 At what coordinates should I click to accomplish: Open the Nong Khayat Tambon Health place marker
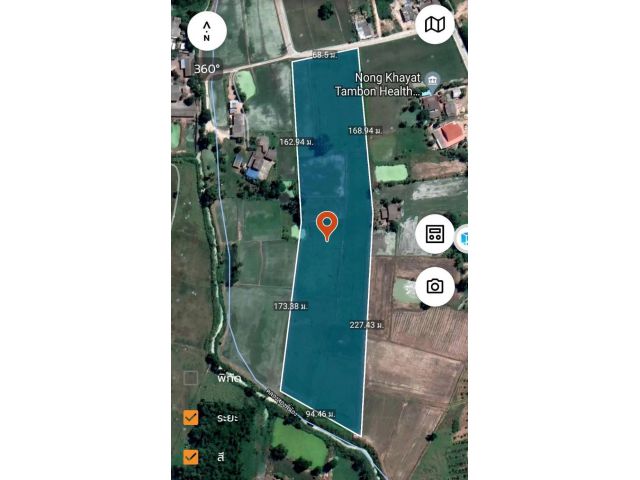tap(432, 79)
